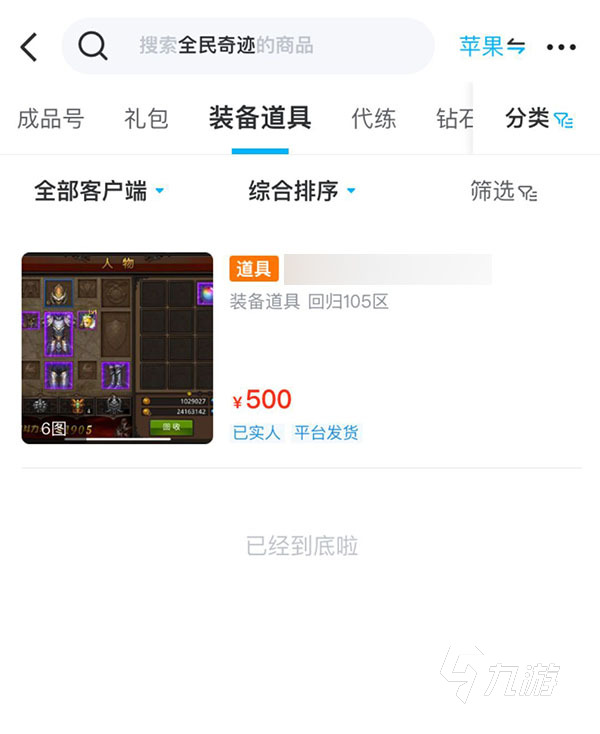Select the 装备道具 tab
600x734 pixels.
260,119
